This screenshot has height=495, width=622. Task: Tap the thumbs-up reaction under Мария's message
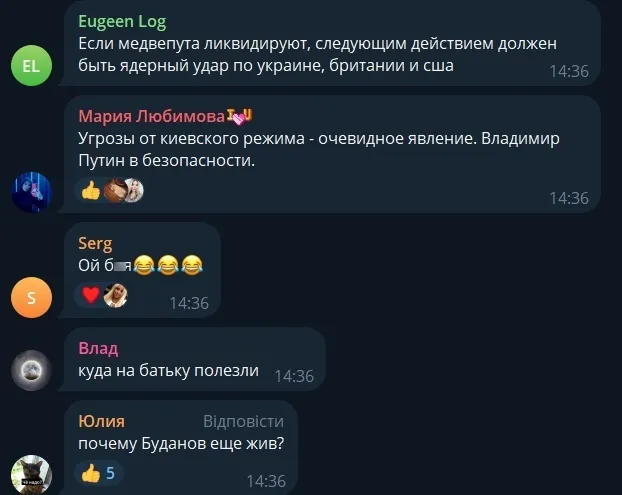pyautogui.click(x=91, y=189)
